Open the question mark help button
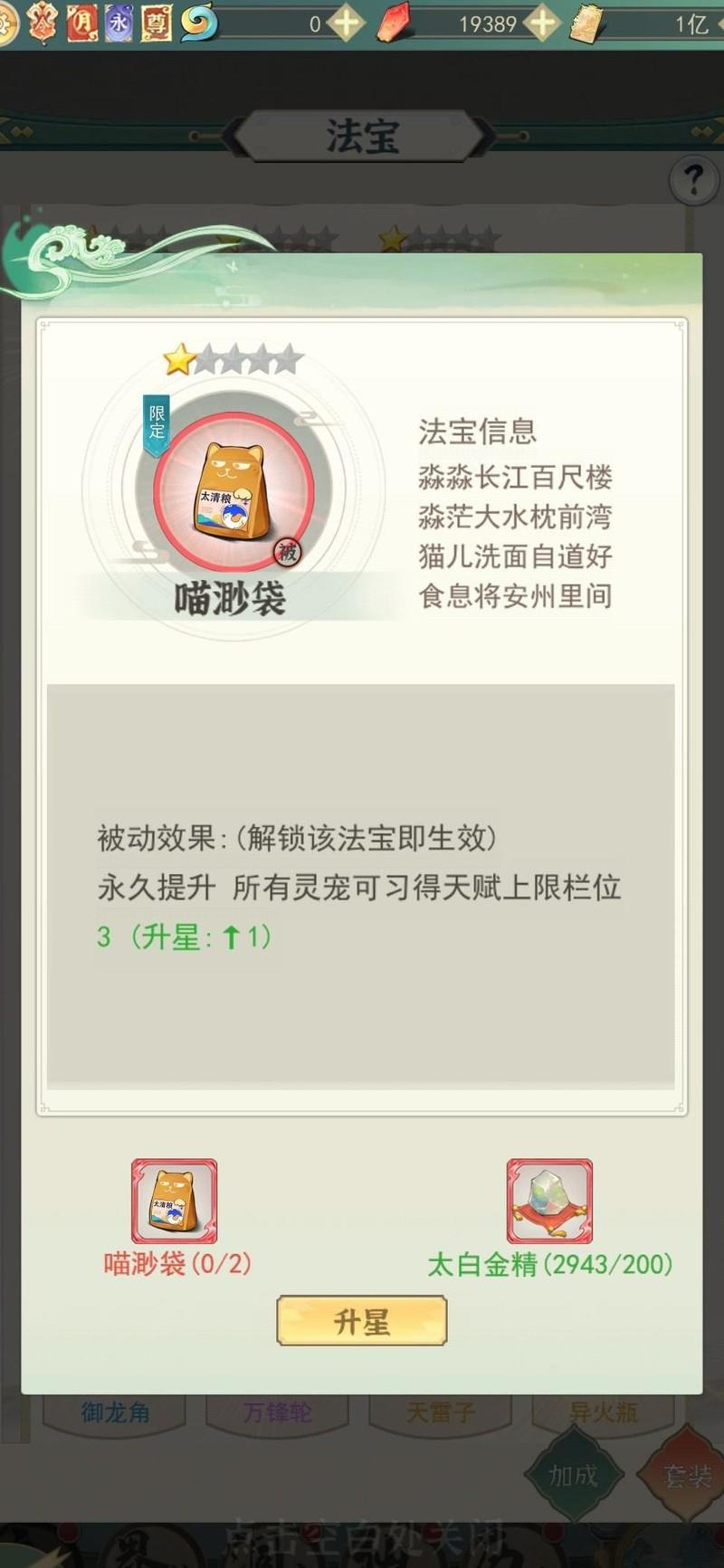The image size is (724, 1568). [693, 180]
